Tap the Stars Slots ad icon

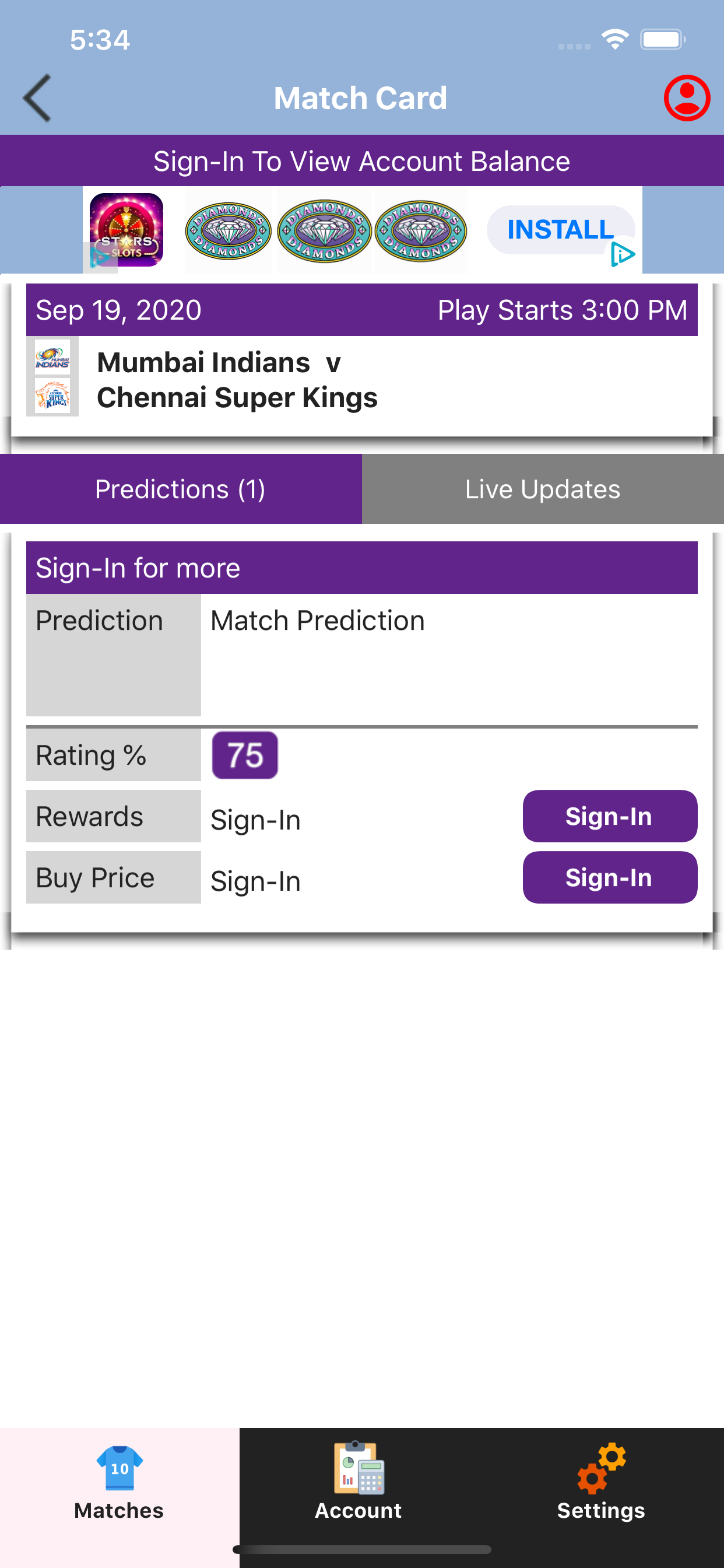pyautogui.click(x=126, y=230)
